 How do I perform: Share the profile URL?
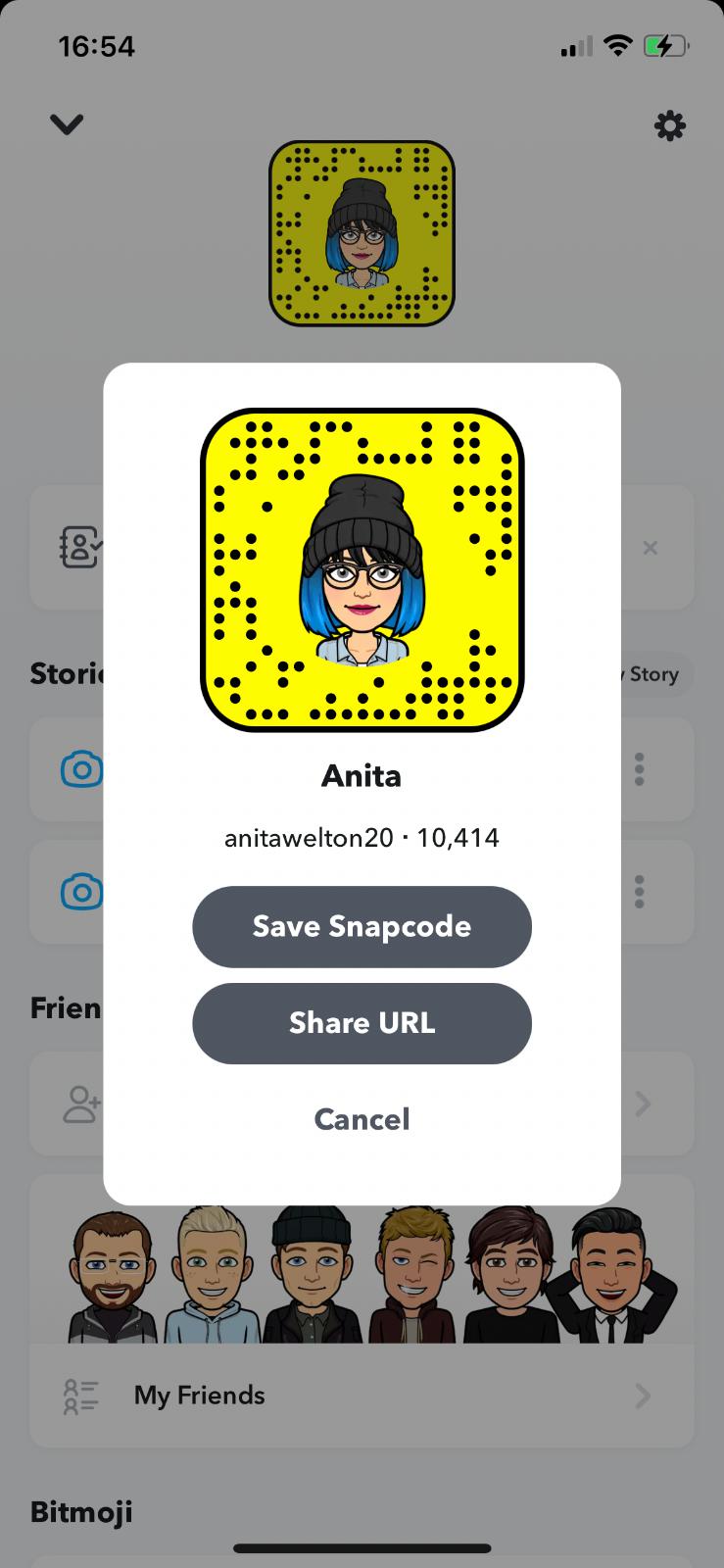362,1023
